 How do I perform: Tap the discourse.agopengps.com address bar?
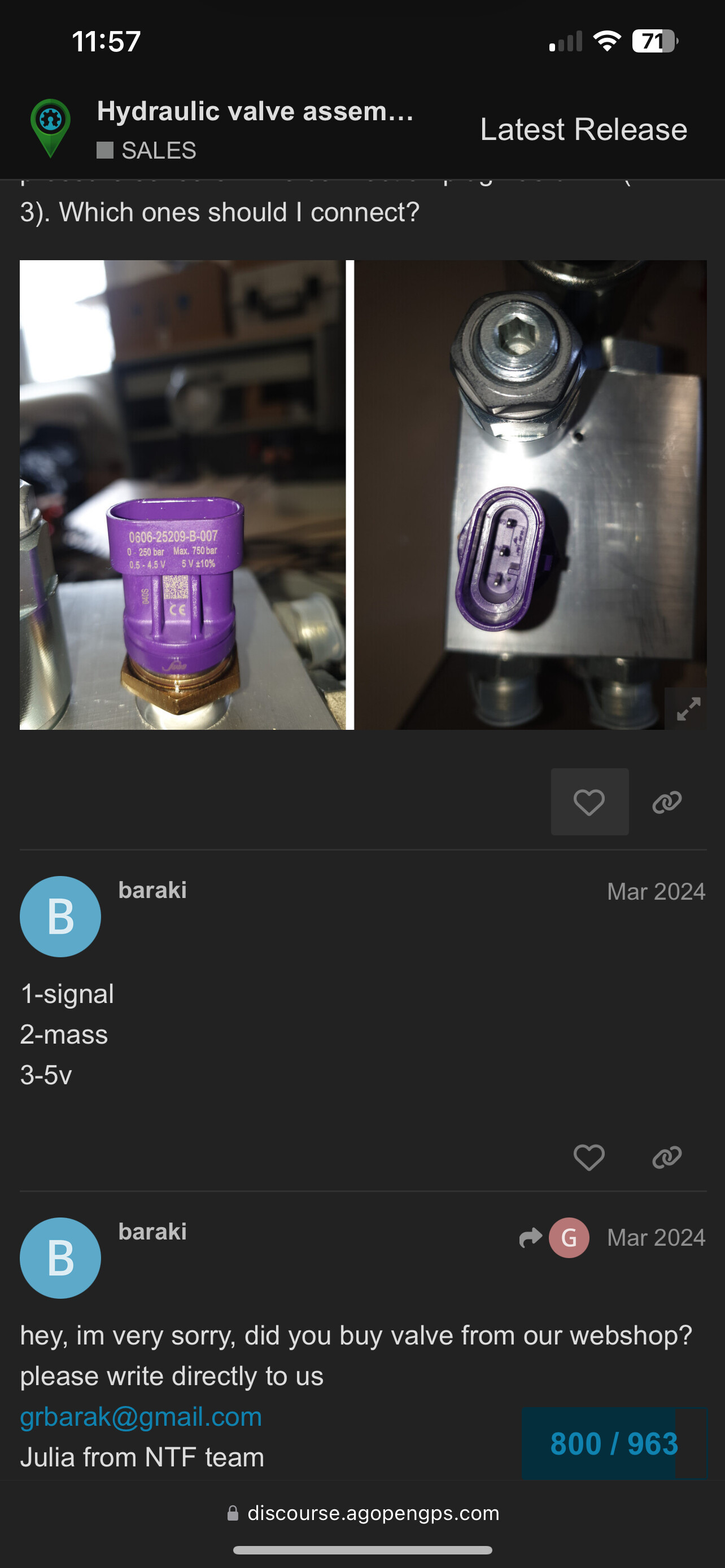363,1513
